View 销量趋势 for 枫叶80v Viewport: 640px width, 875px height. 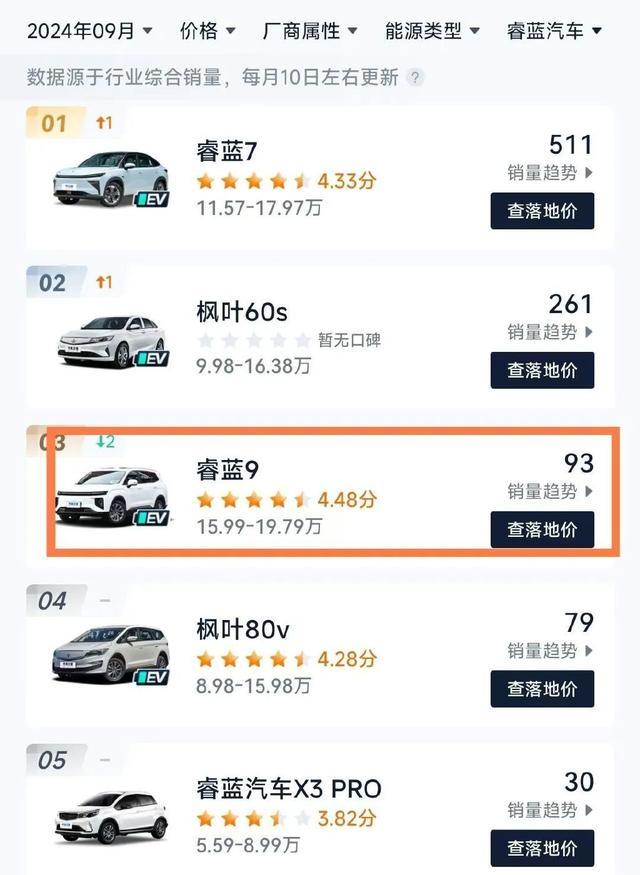pos(549,651)
